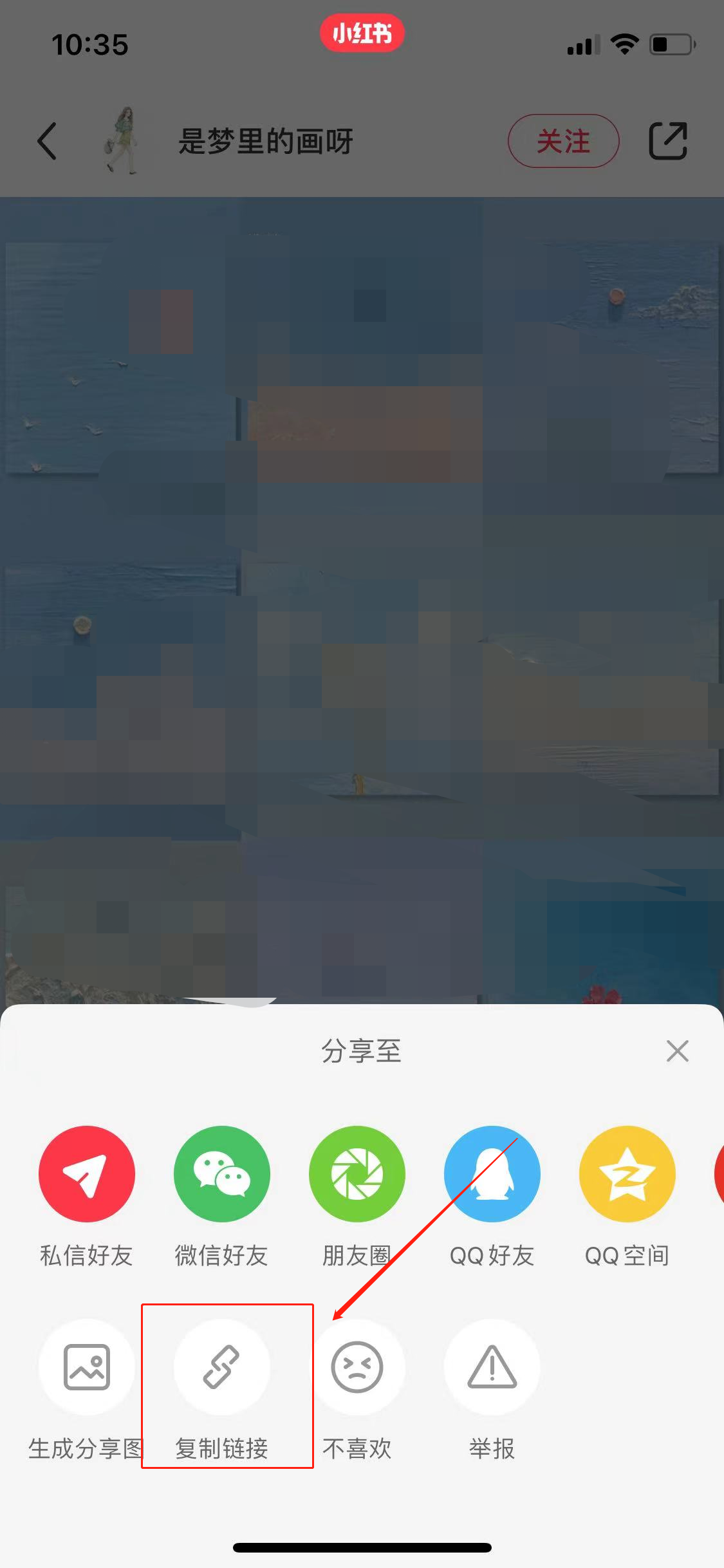Share to 朋友圈
The height and width of the screenshot is (1568, 724).
point(357,1173)
